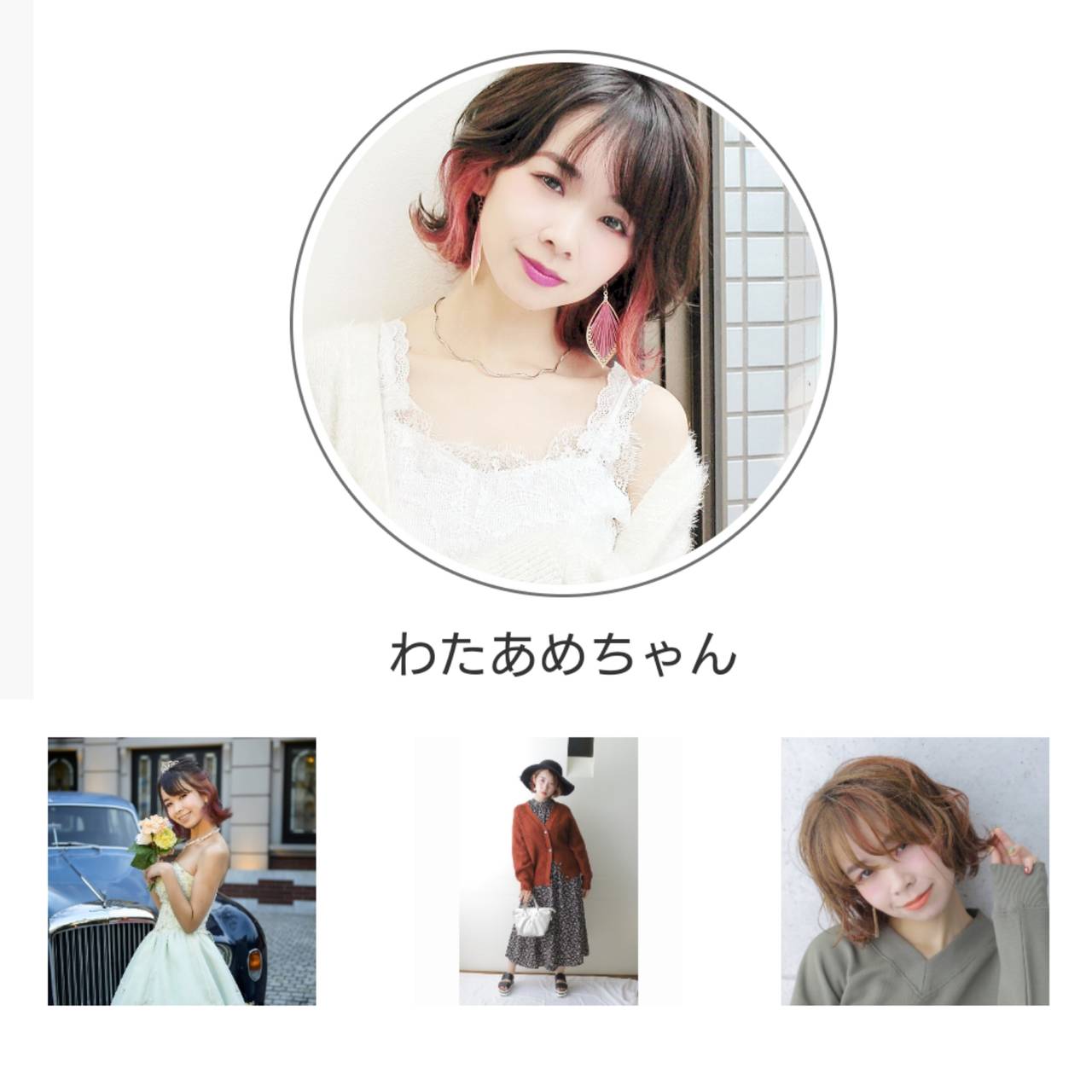
Task: Open the wedding dress photo with bouquet
Action: [182, 871]
